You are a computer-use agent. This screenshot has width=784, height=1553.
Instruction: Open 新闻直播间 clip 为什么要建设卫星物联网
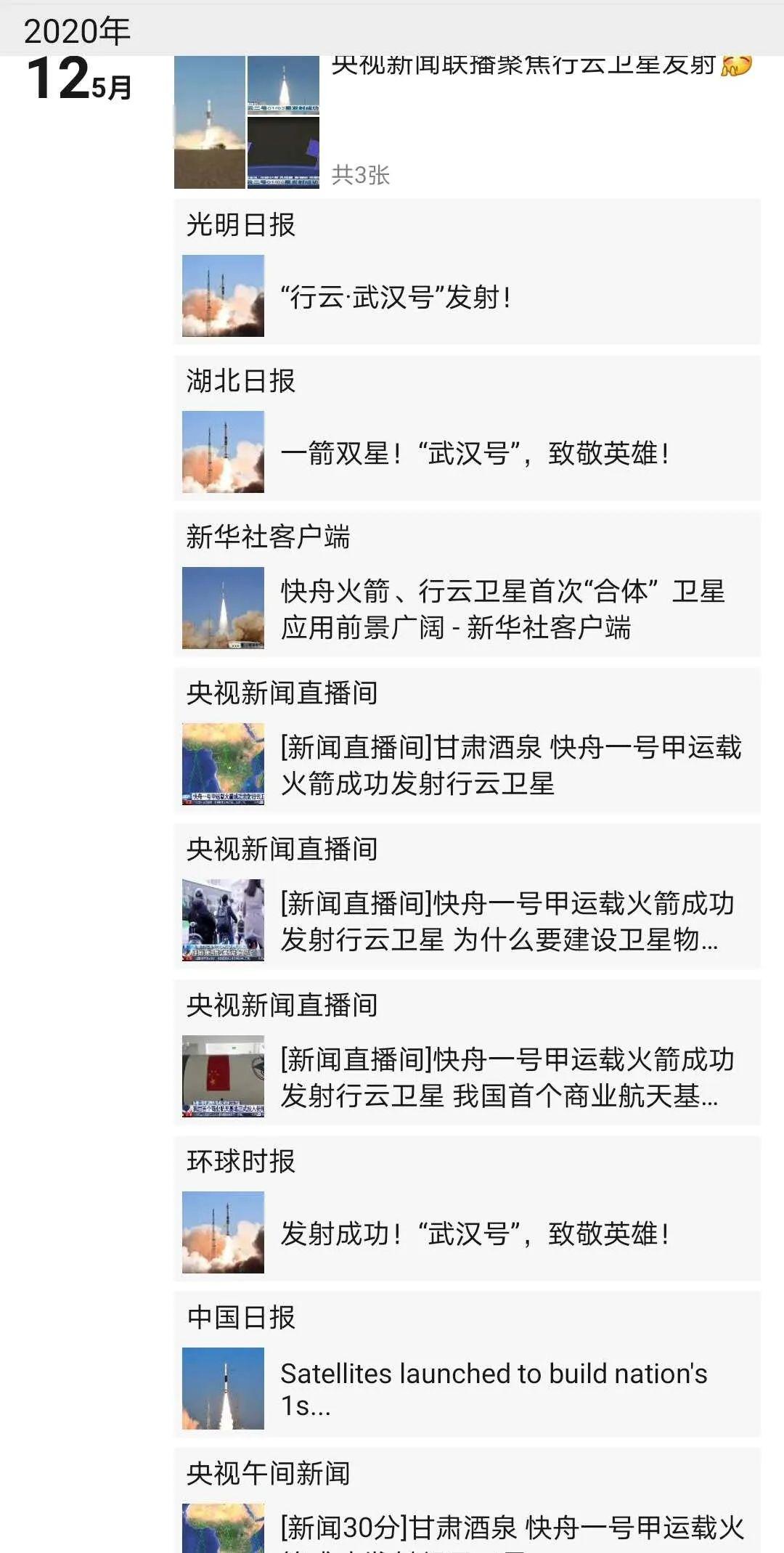click(467, 921)
